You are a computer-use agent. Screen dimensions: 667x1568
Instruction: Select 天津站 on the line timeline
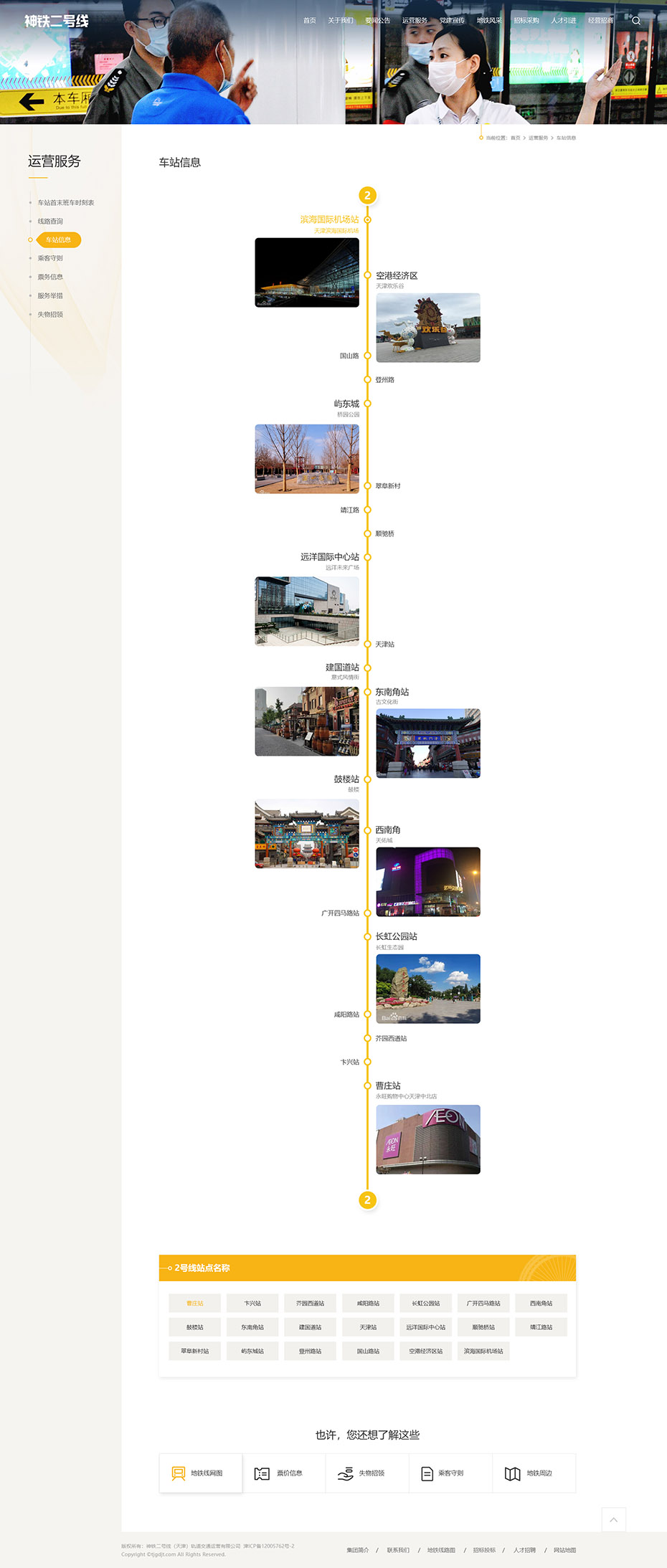point(384,645)
